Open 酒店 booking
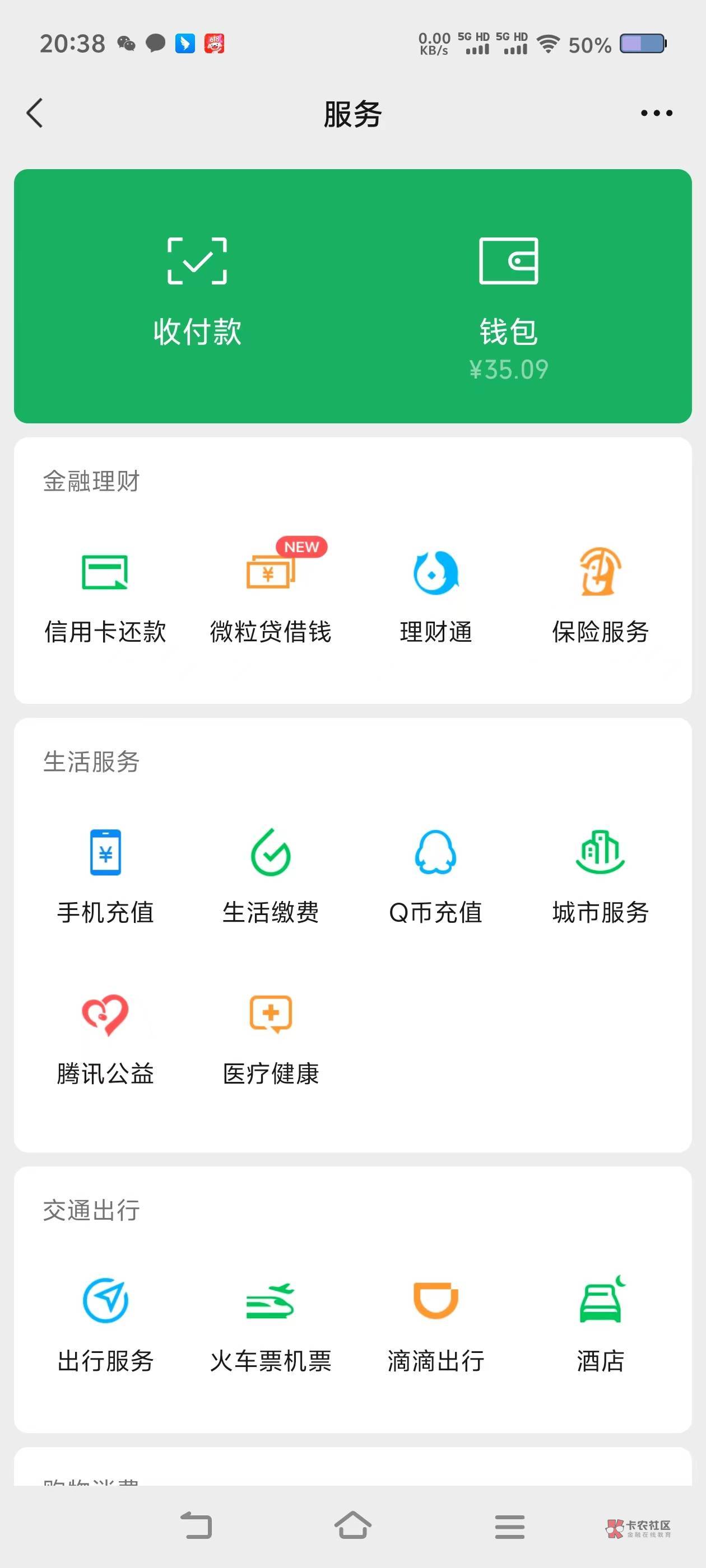 coord(601,1324)
